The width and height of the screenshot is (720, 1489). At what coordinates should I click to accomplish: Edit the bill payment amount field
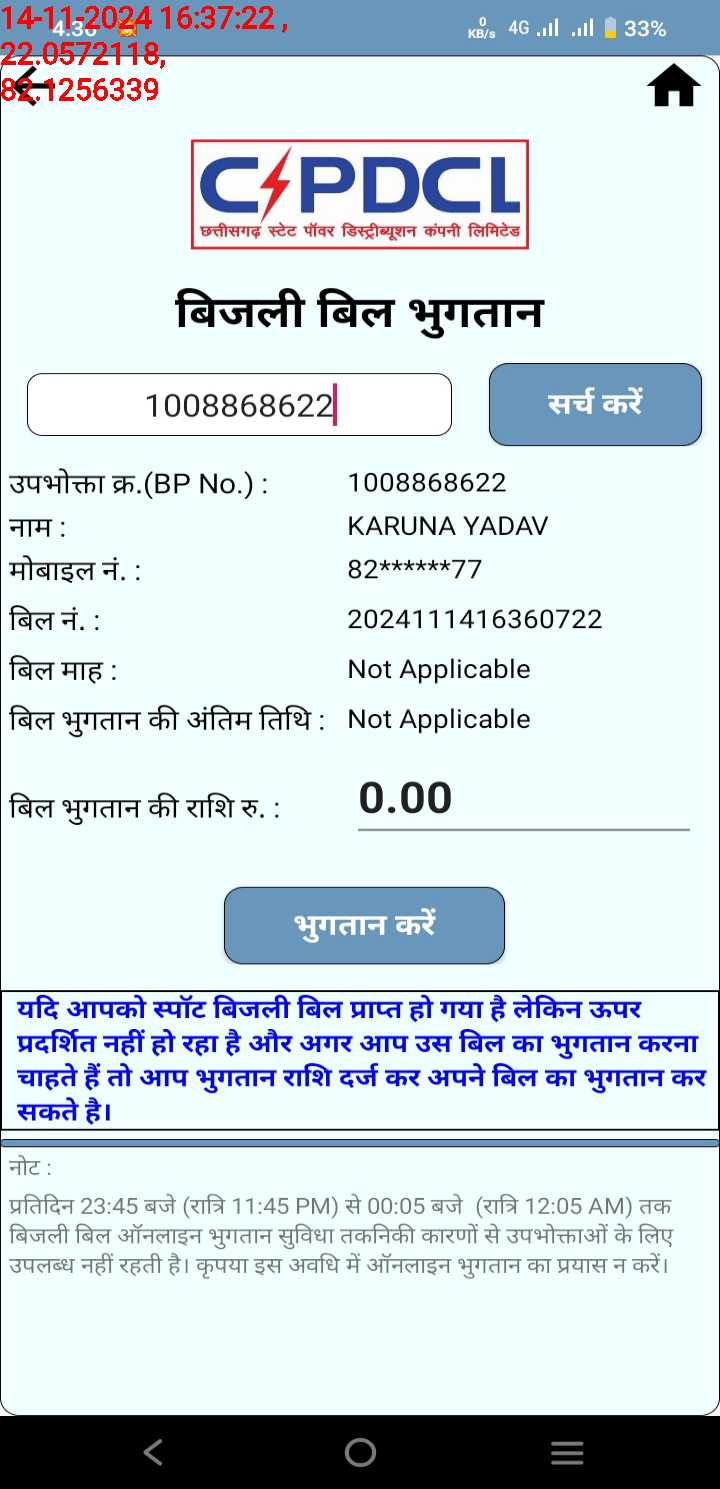[524, 800]
